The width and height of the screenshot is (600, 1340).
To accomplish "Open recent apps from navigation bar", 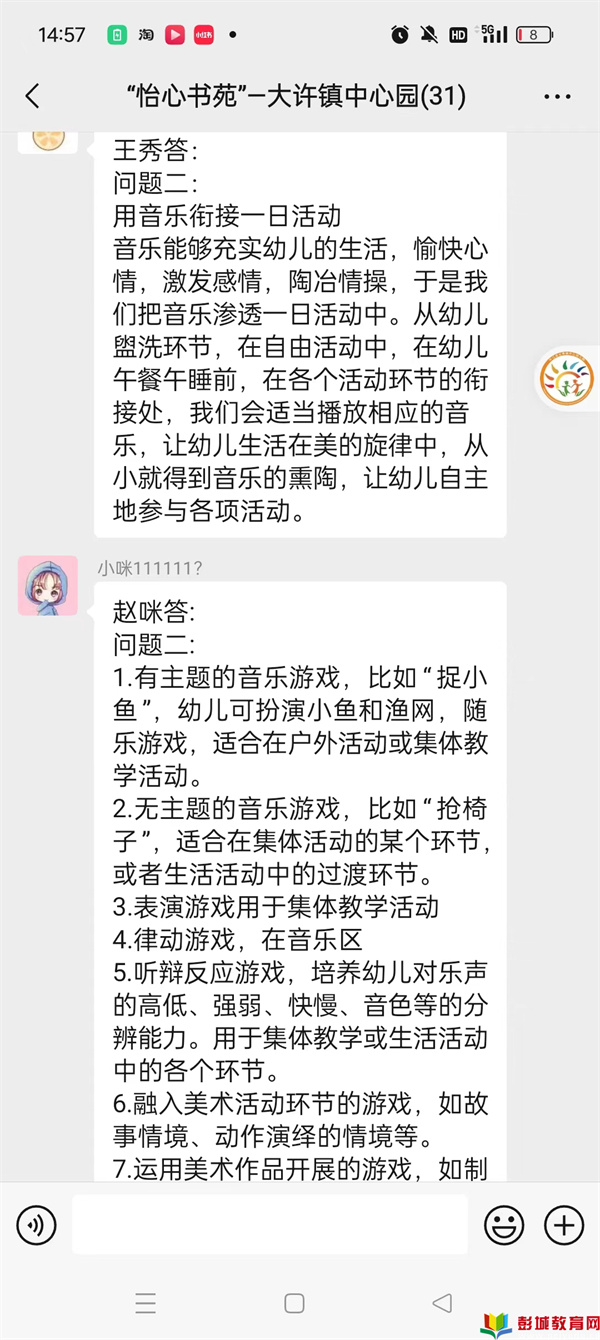I will pyautogui.click(x=146, y=1303).
